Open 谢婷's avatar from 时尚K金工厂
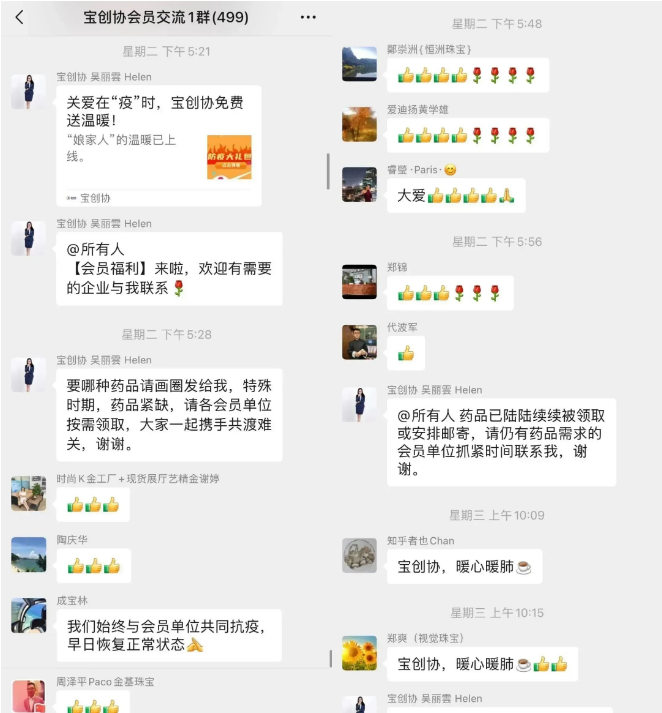Screen dimensions: 662x713 point(29,493)
